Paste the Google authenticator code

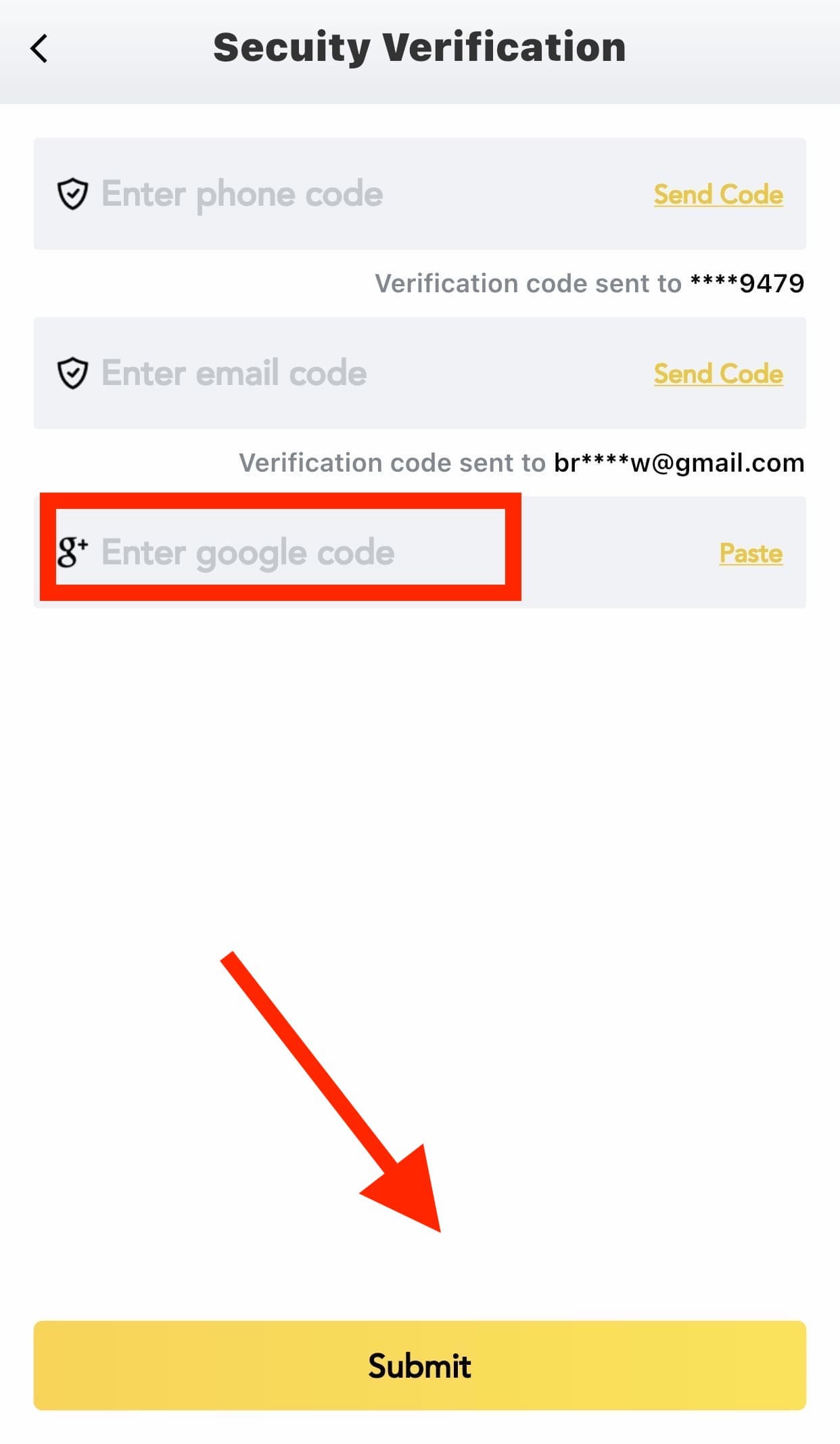(x=751, y=554)
